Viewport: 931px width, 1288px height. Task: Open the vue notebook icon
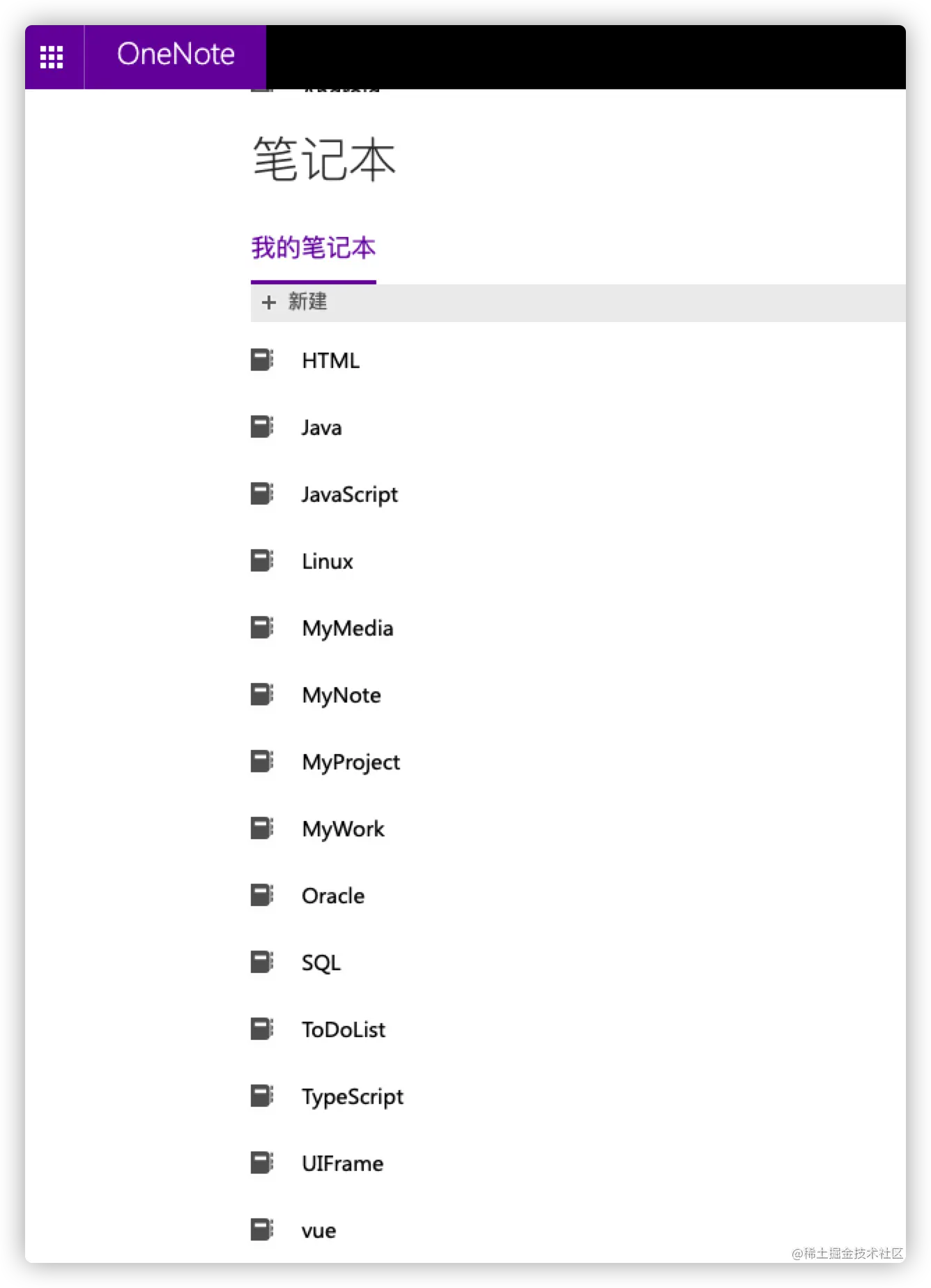click(260, 1229)
